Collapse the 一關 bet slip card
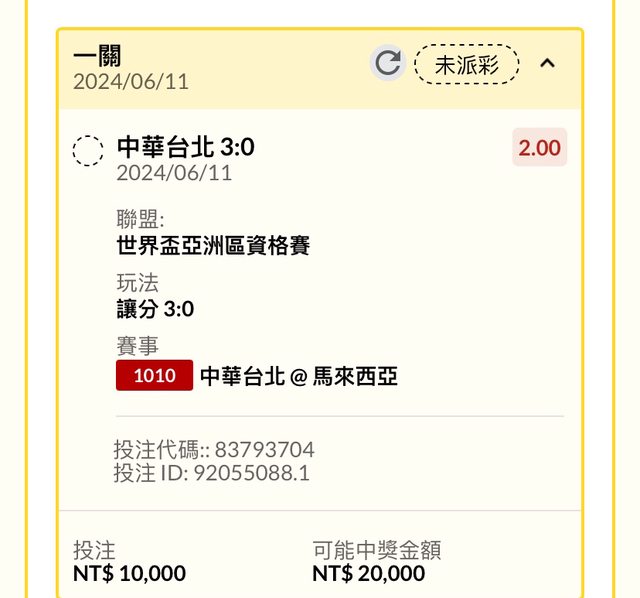 pos(547,64)
